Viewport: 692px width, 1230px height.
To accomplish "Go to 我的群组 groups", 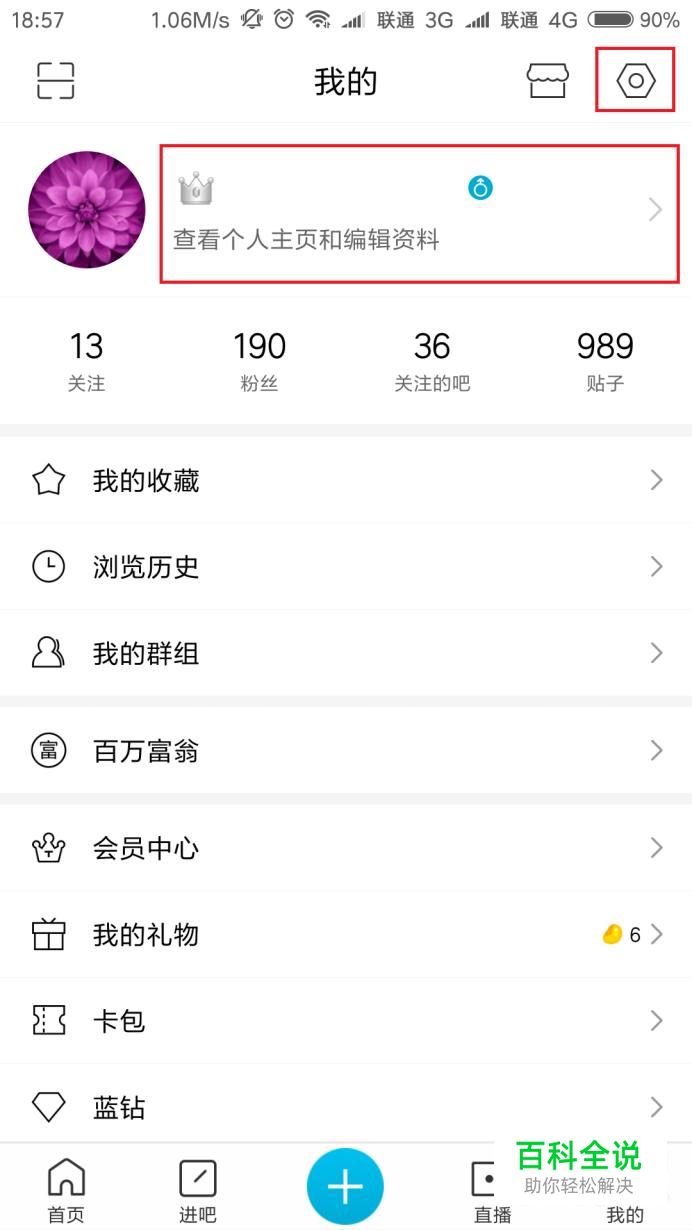I will (346, 653).
